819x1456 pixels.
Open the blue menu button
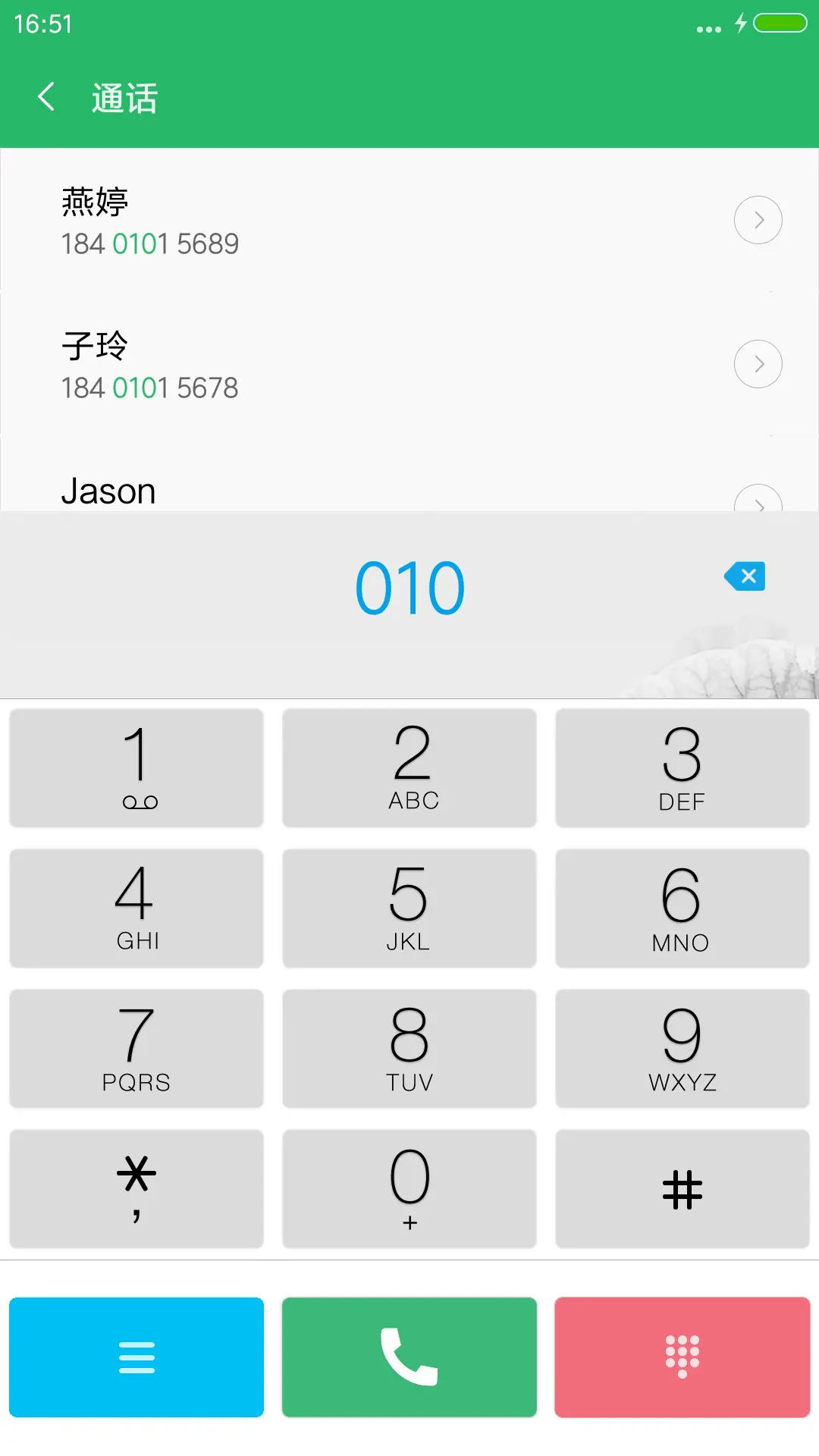point(136,1357)
